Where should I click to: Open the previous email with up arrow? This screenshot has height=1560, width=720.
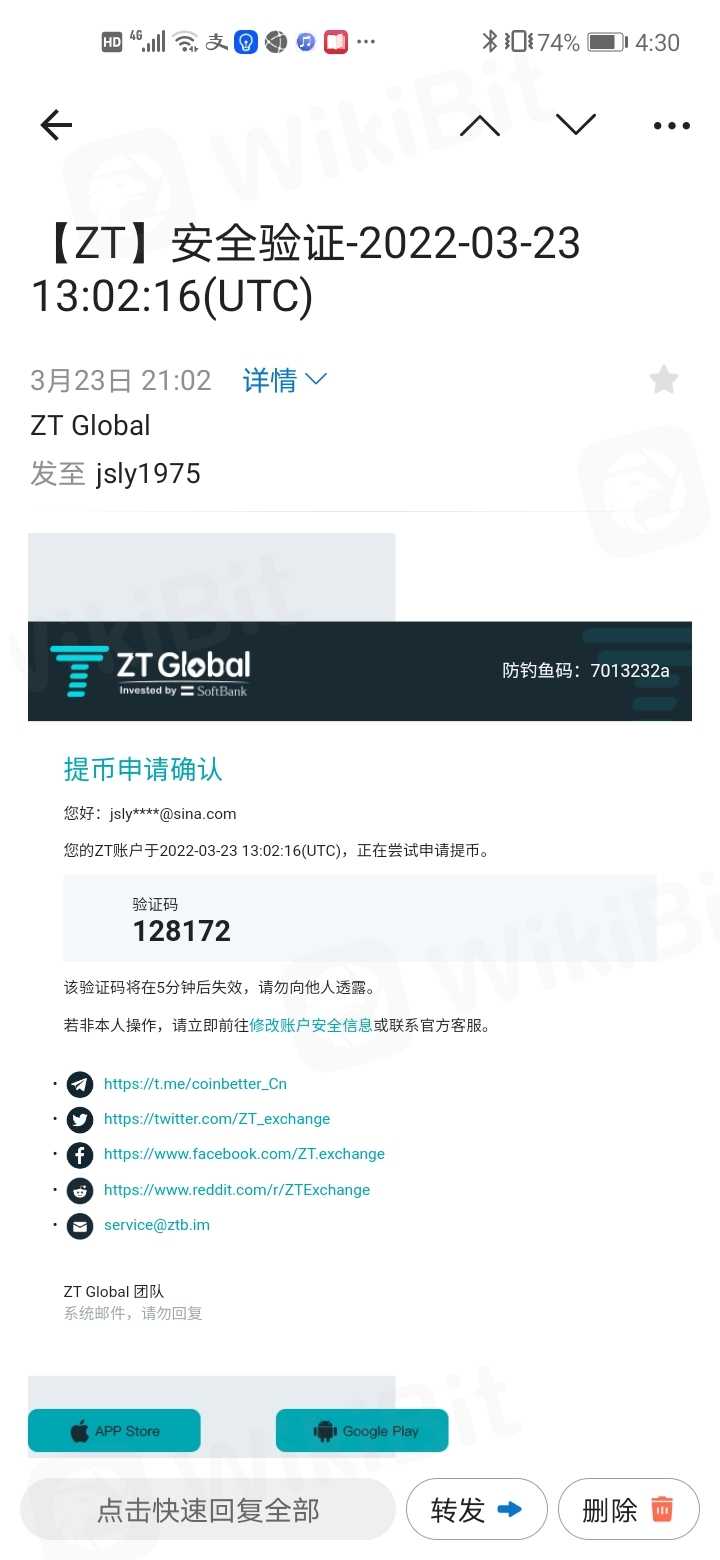[x=480, y=125]
